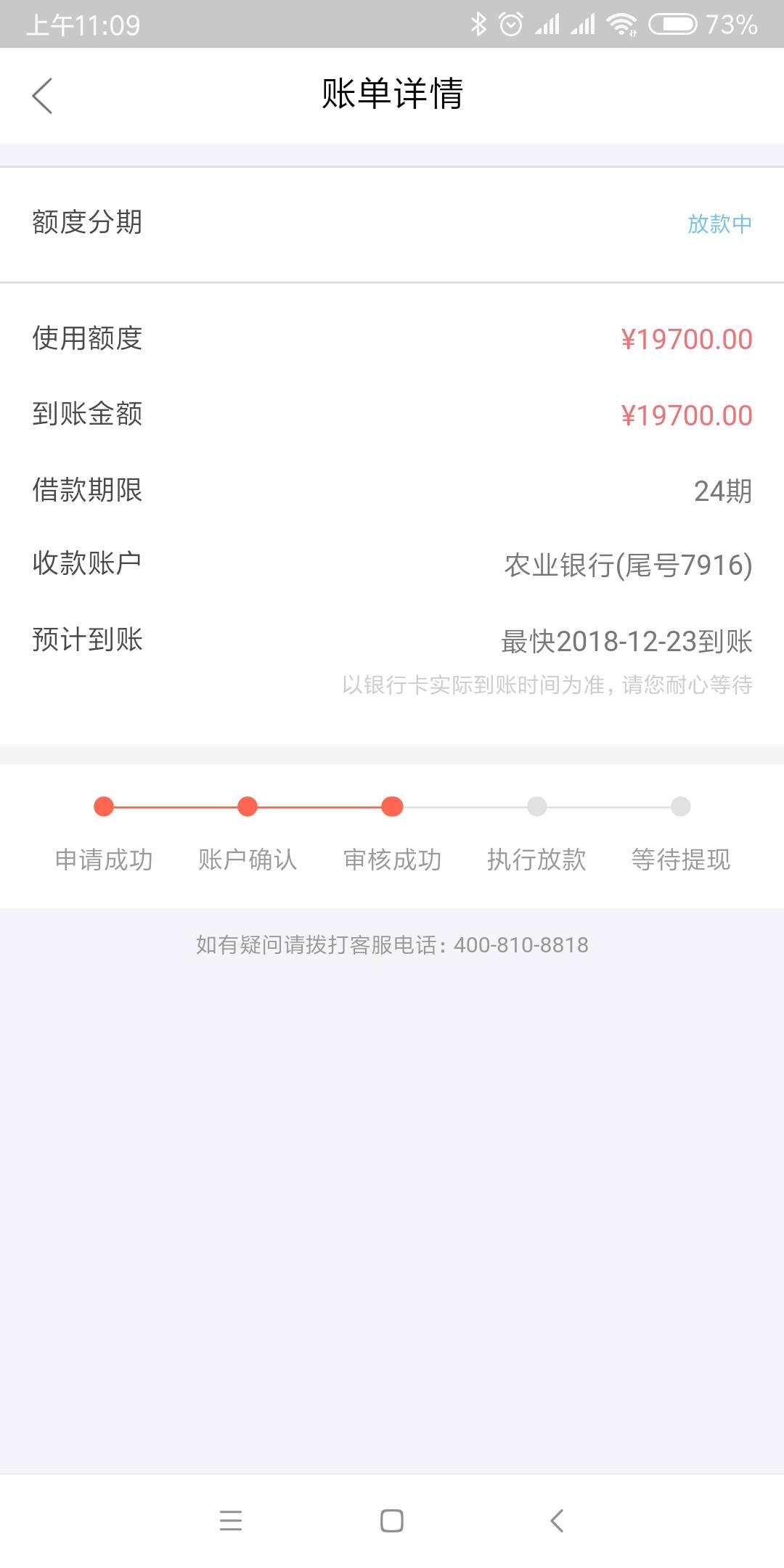Go back from the 账单详情 page
Viewport: 784px width, 1568px height.
pyautogui.click(x=42, y=96)
